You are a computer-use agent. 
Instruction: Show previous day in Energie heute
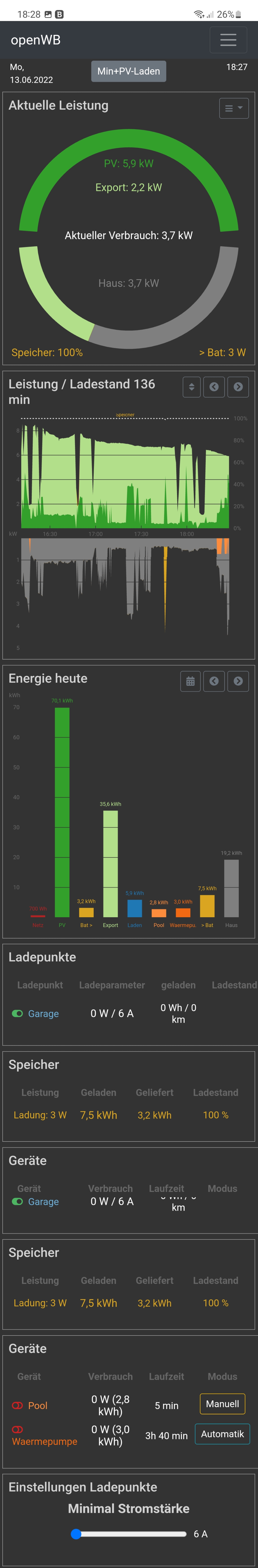pos(214,681)
